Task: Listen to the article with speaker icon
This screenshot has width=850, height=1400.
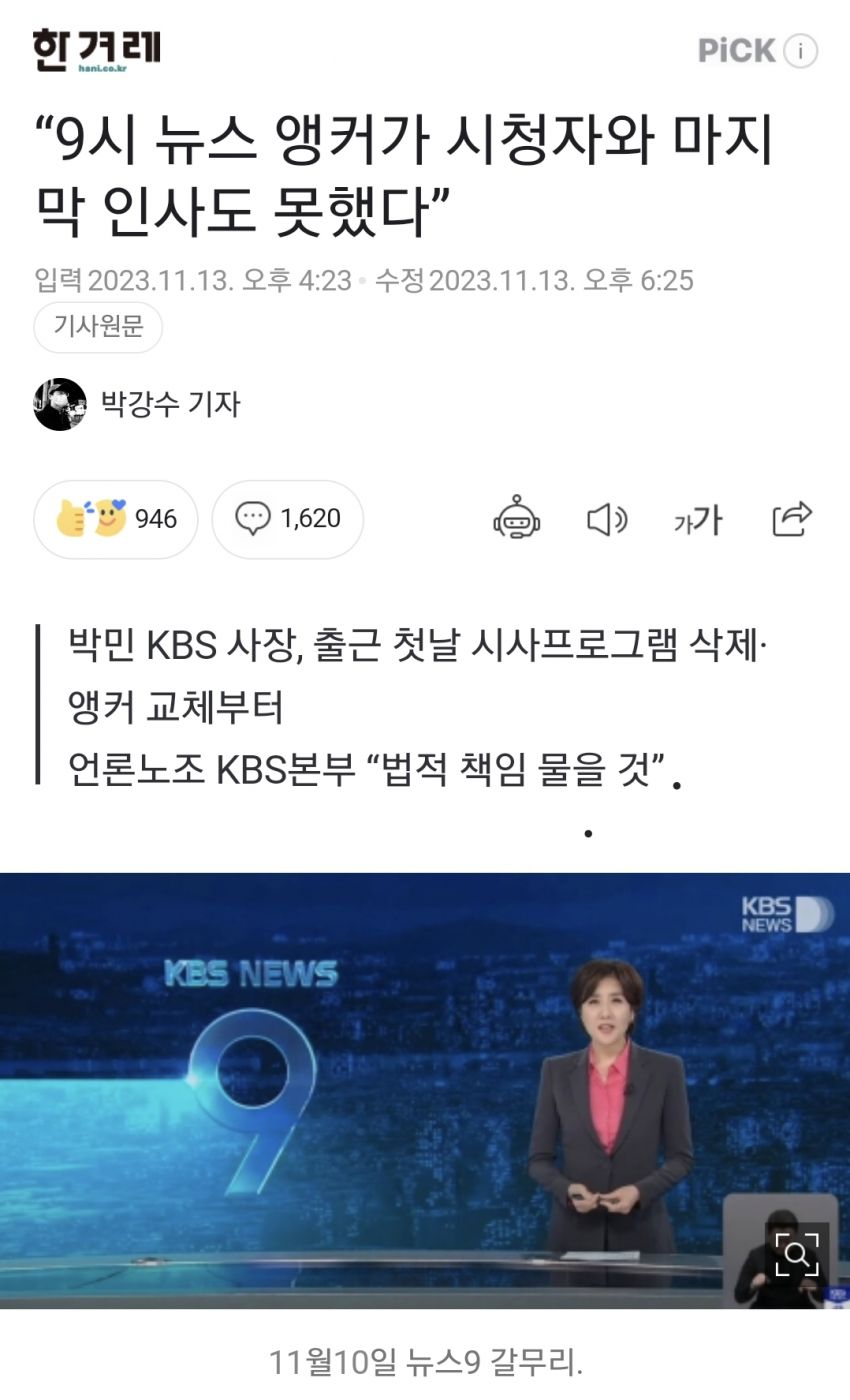Action: click(606, 519)
